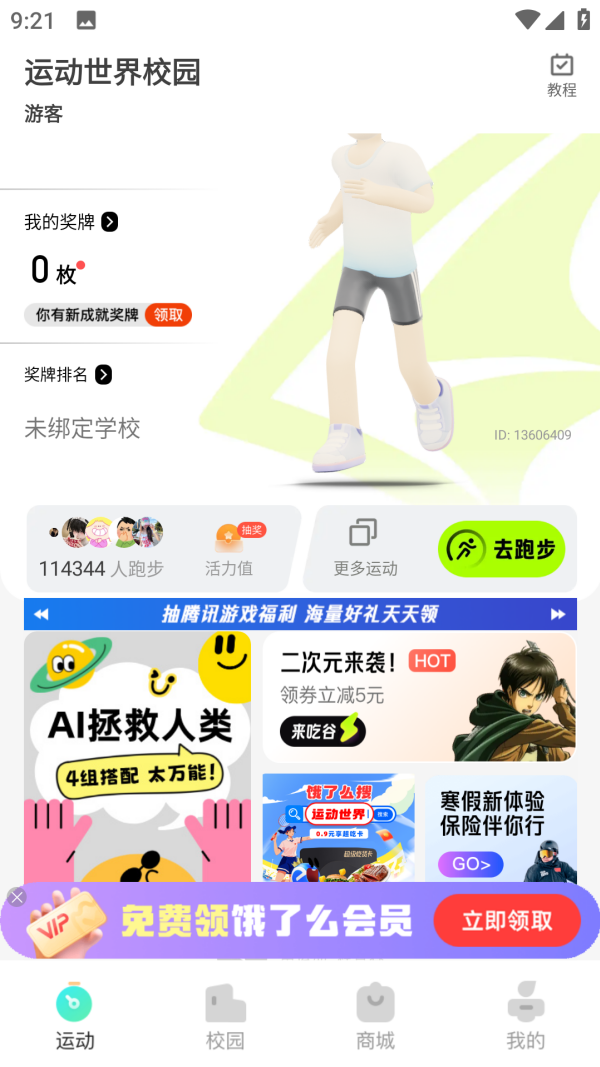
Task: Open the 饿了么搜 运动世界 card
Action: [x=338, y=826]
